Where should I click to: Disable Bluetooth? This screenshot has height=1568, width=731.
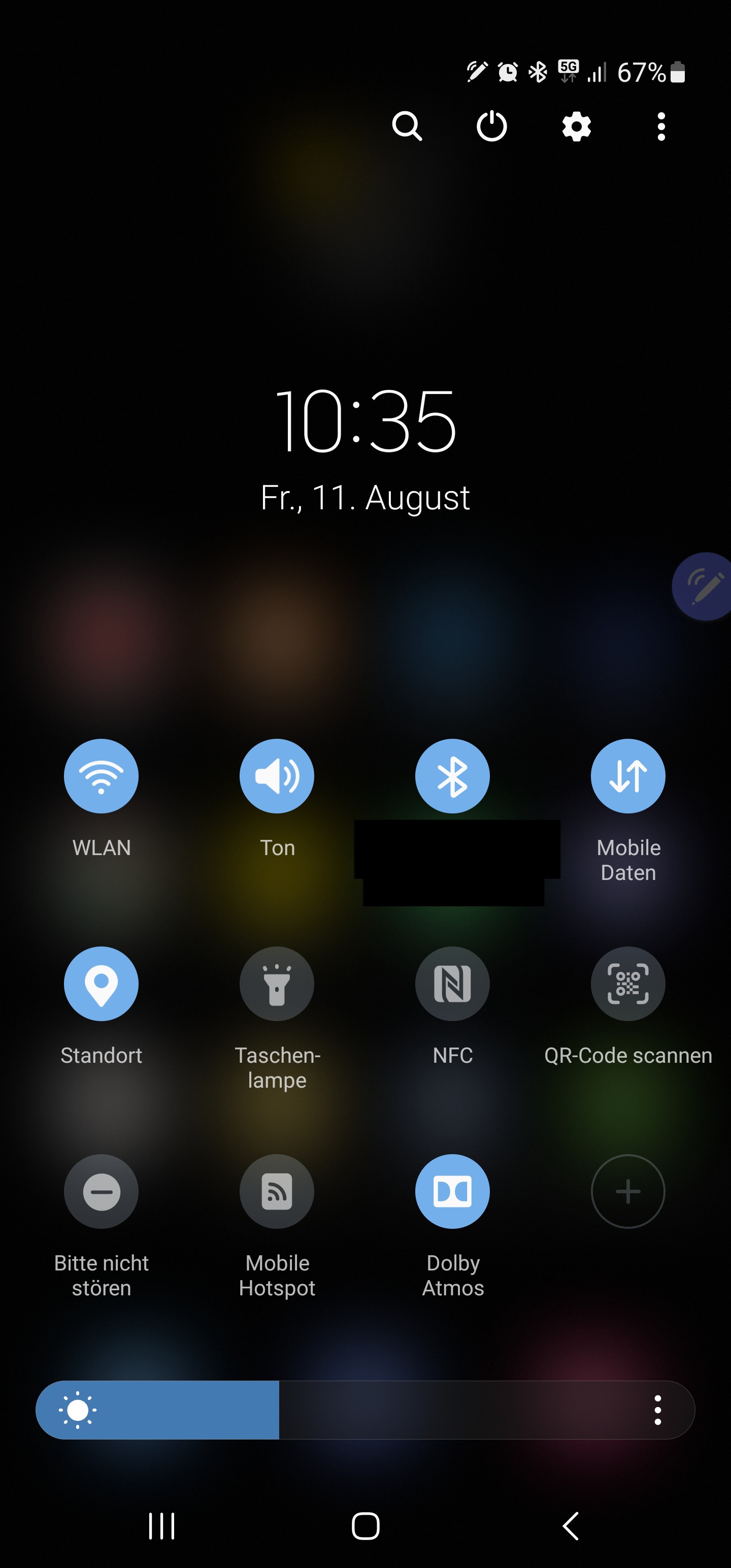(x=452, y=776)
